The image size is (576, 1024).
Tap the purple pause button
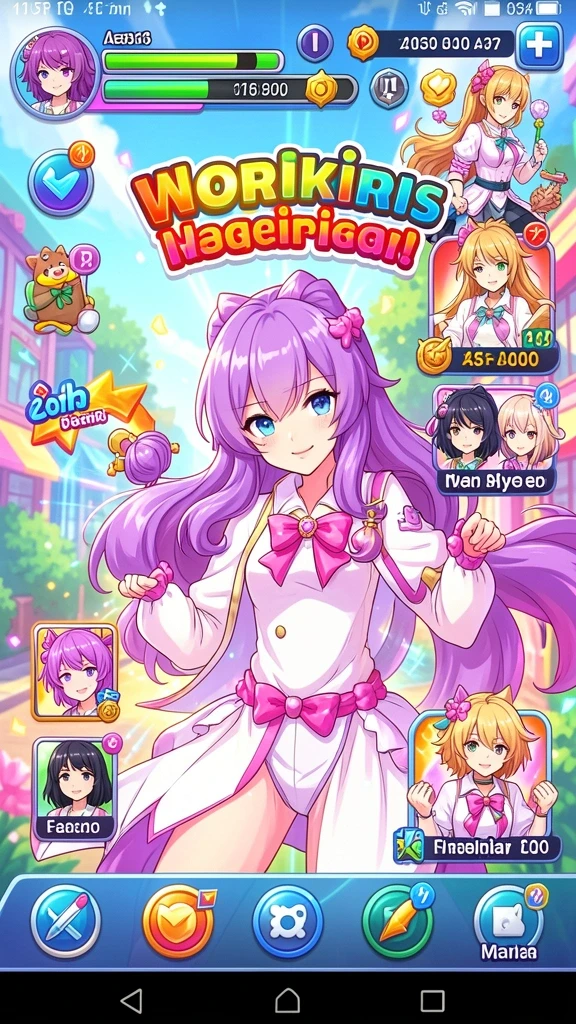(x=315, y=43)
